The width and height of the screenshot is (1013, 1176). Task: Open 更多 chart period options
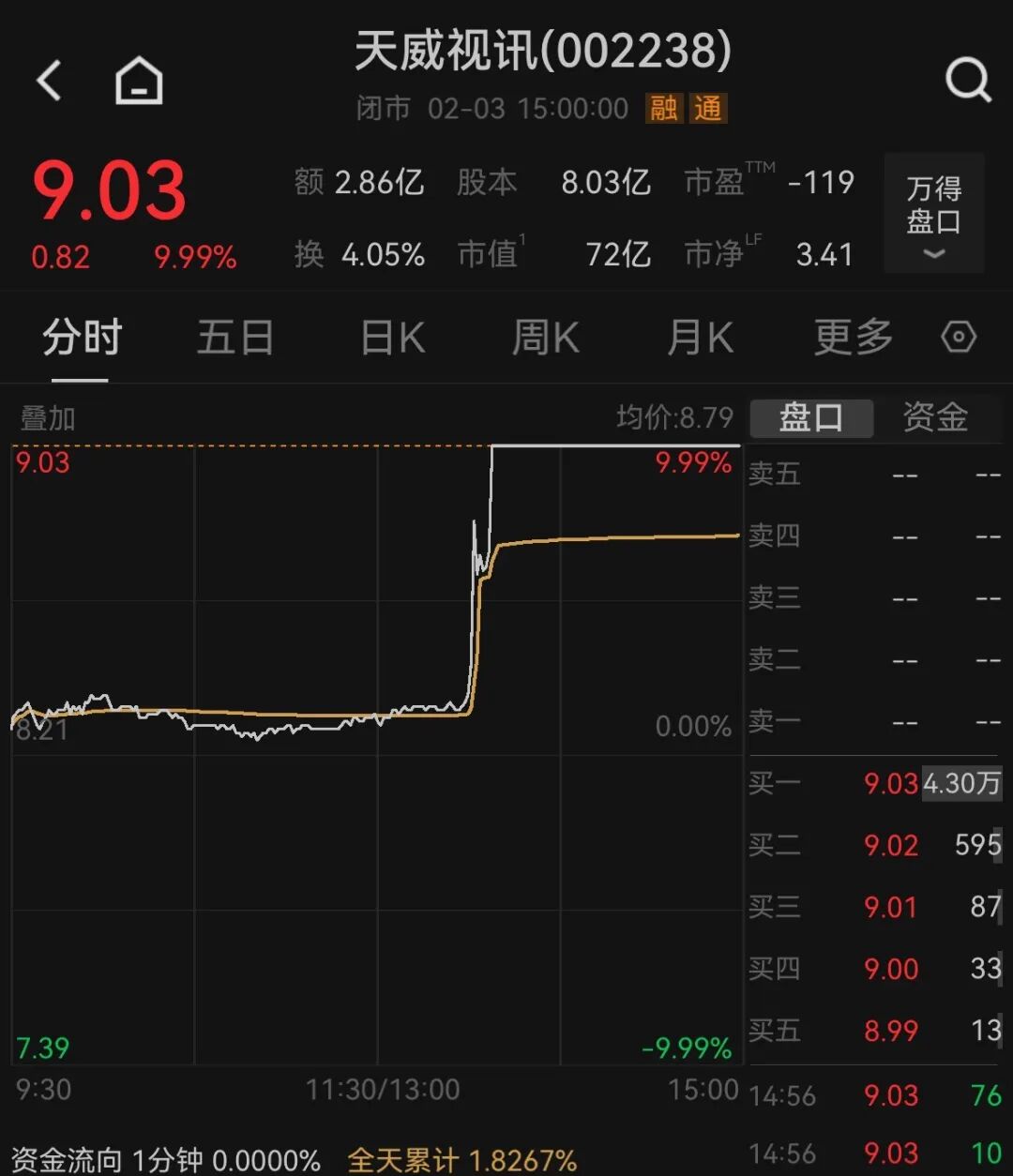coord(853,338)
